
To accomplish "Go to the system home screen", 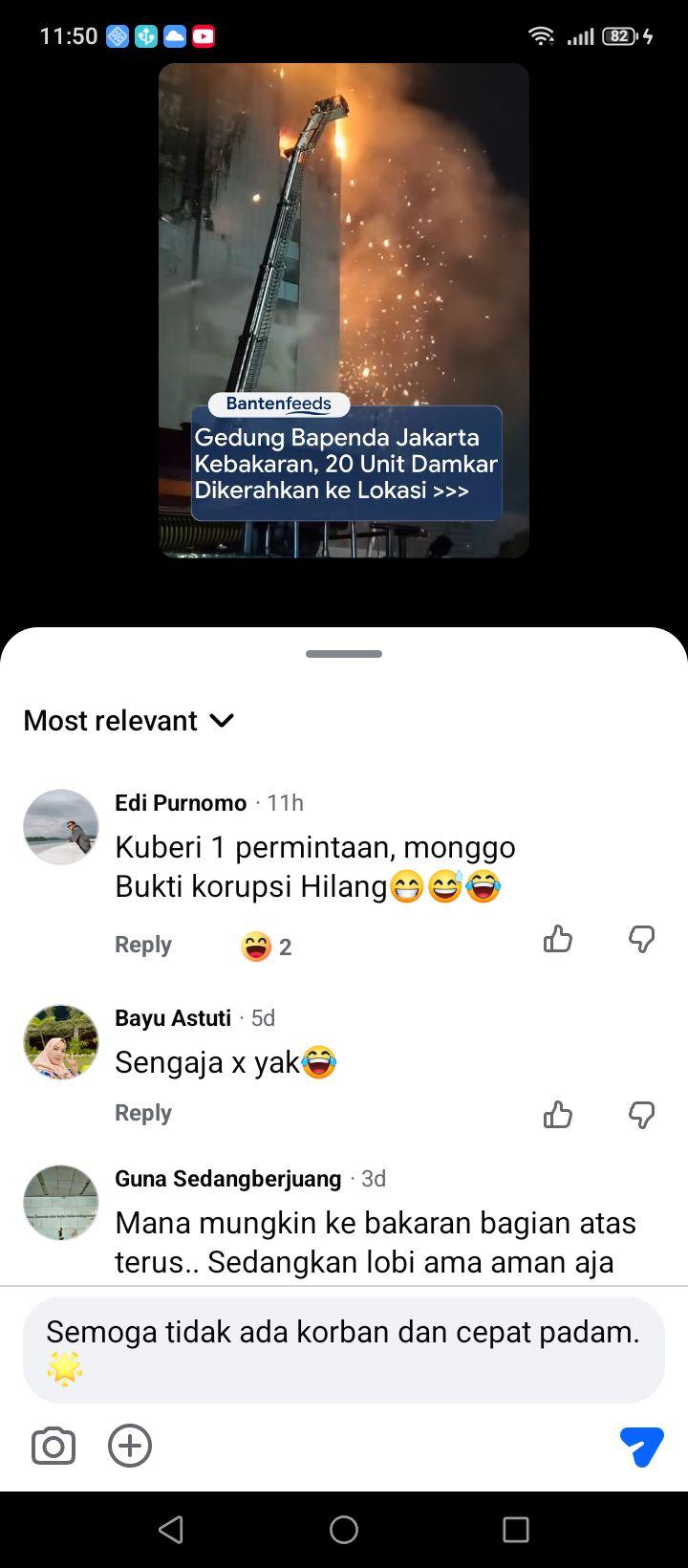I will pos(344,1530).
